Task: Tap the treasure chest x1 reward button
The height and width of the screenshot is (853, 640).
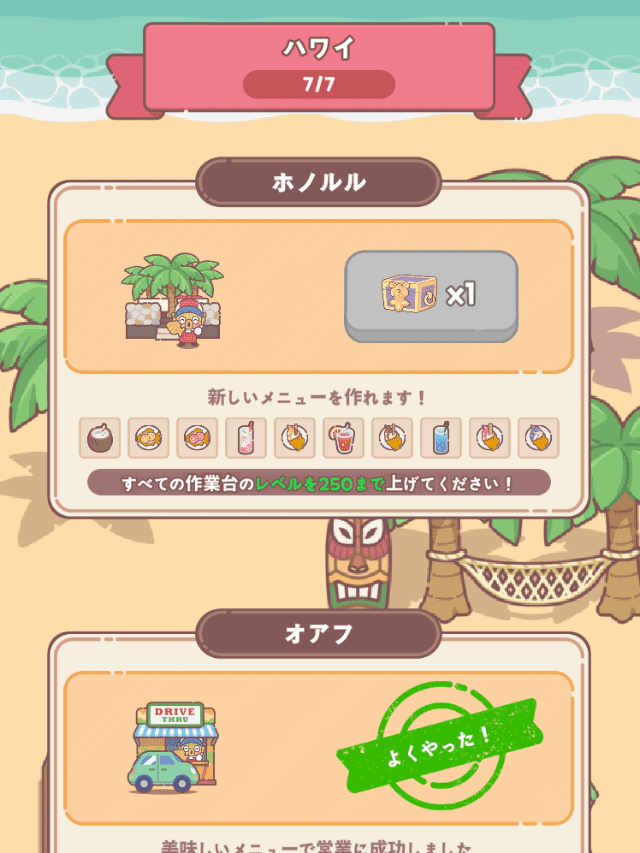Action: 431,296
